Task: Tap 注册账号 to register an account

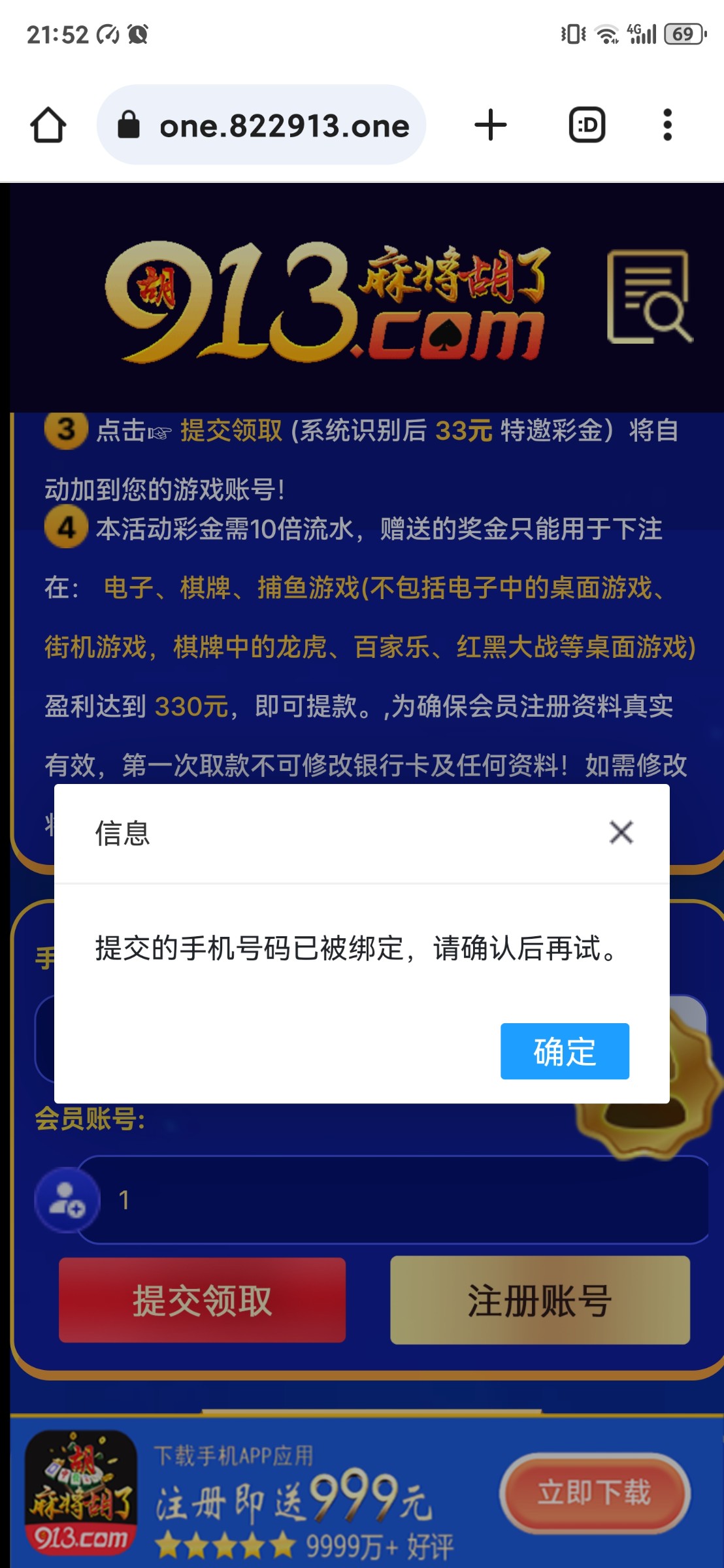Action: (x=540, y=1300)
